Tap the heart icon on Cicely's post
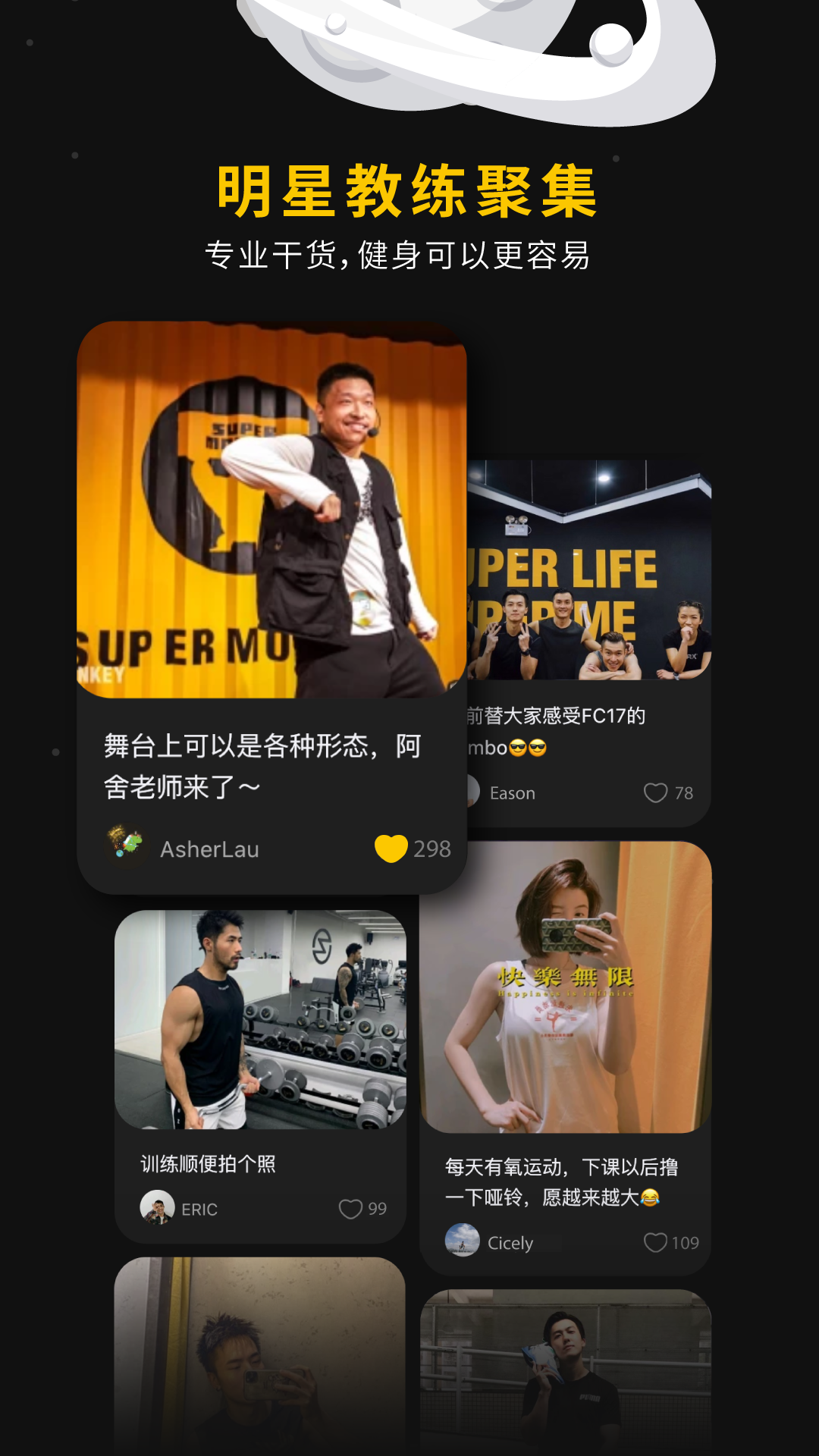 (654, 1243)
